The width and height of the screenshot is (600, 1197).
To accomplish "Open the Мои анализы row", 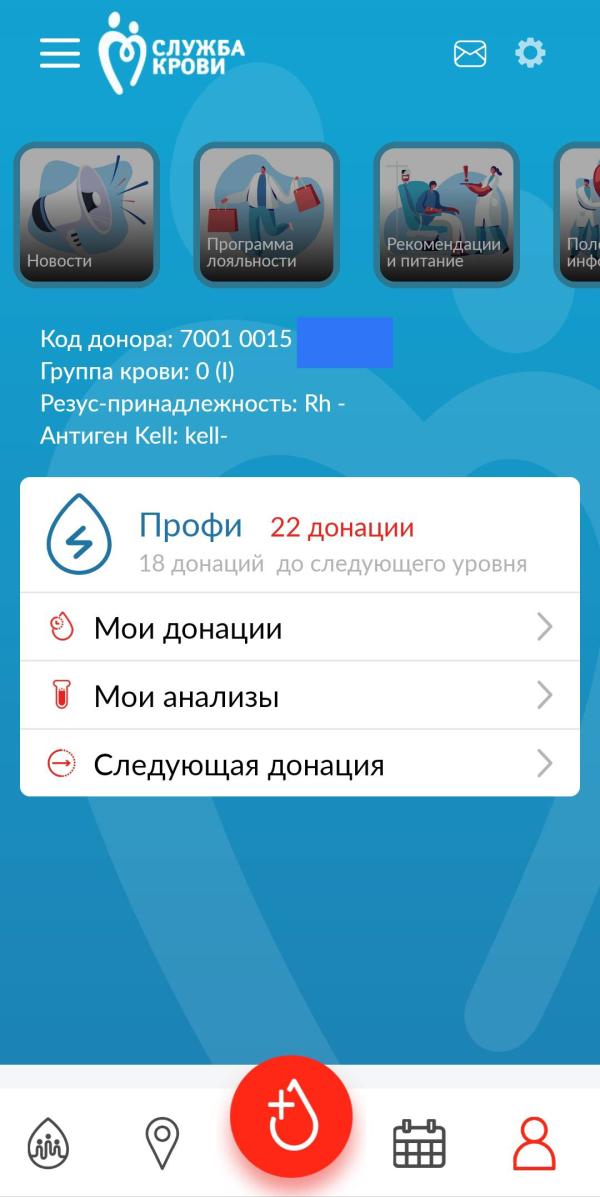I will [x=300, y=695].
